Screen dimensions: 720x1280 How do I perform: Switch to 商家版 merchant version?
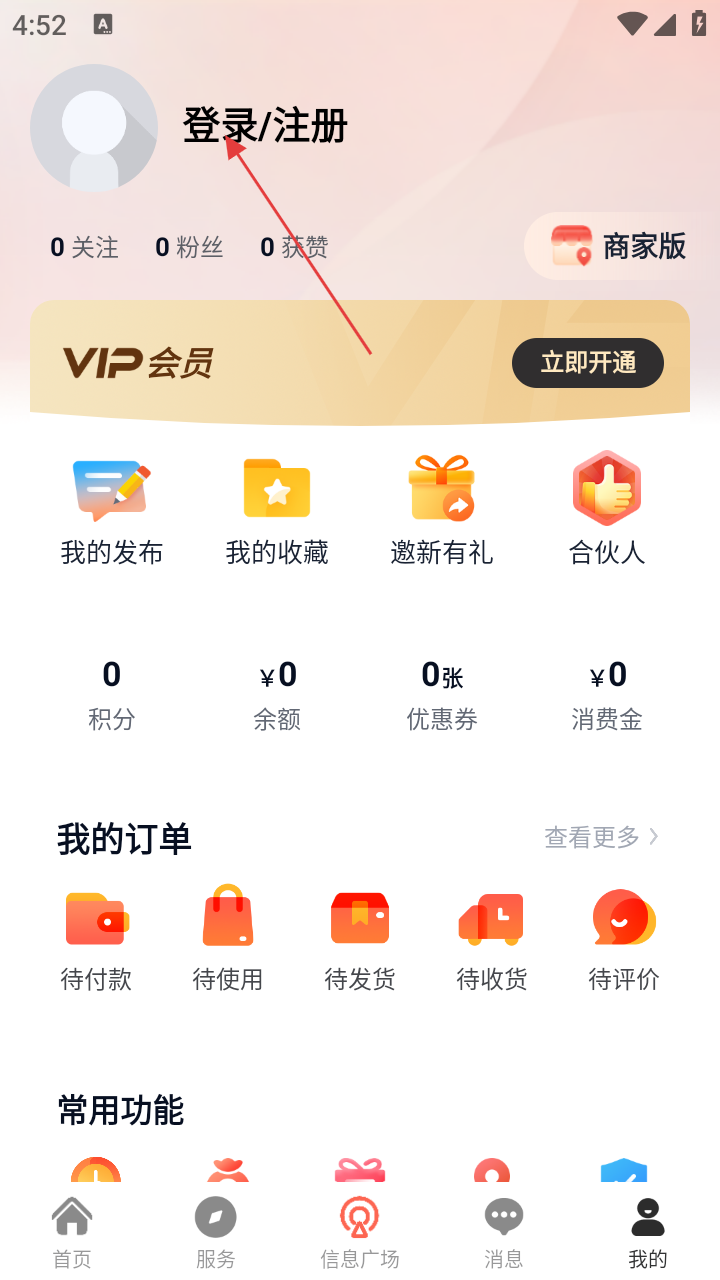(618, 246)
